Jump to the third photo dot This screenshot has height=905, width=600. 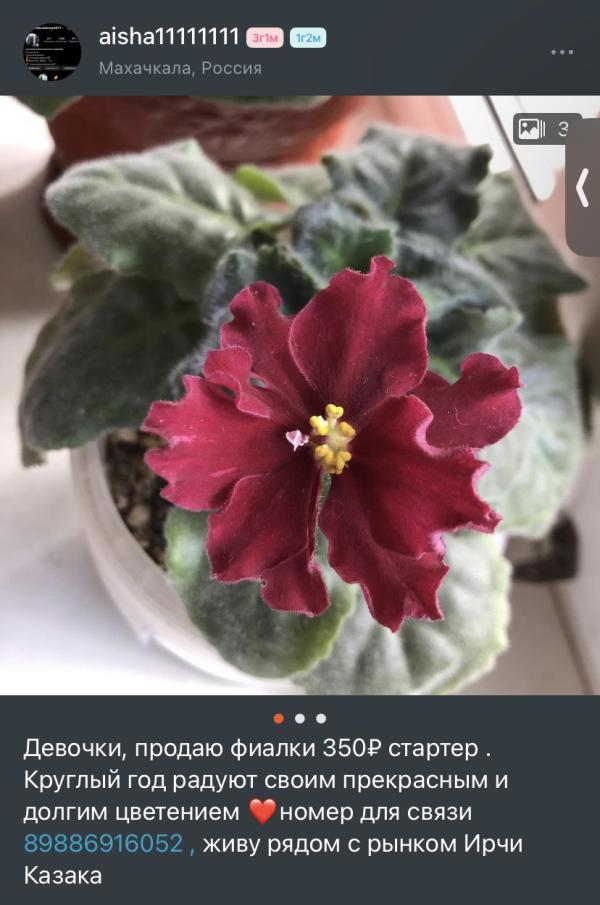(x=321, y=718)
